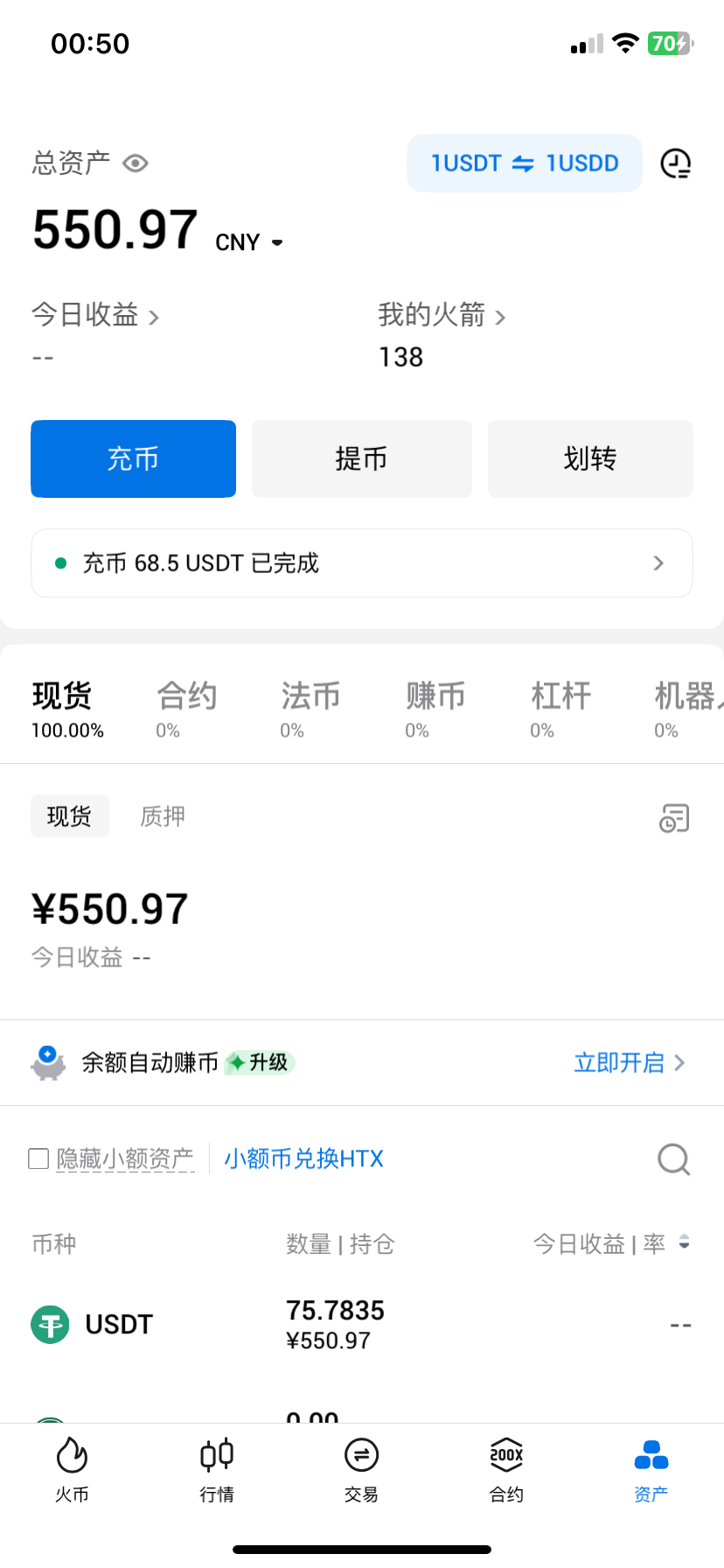724x1568 pixels.
Task: Open the history clock icon
Action: pyautogui.click(x=675, y=164)
